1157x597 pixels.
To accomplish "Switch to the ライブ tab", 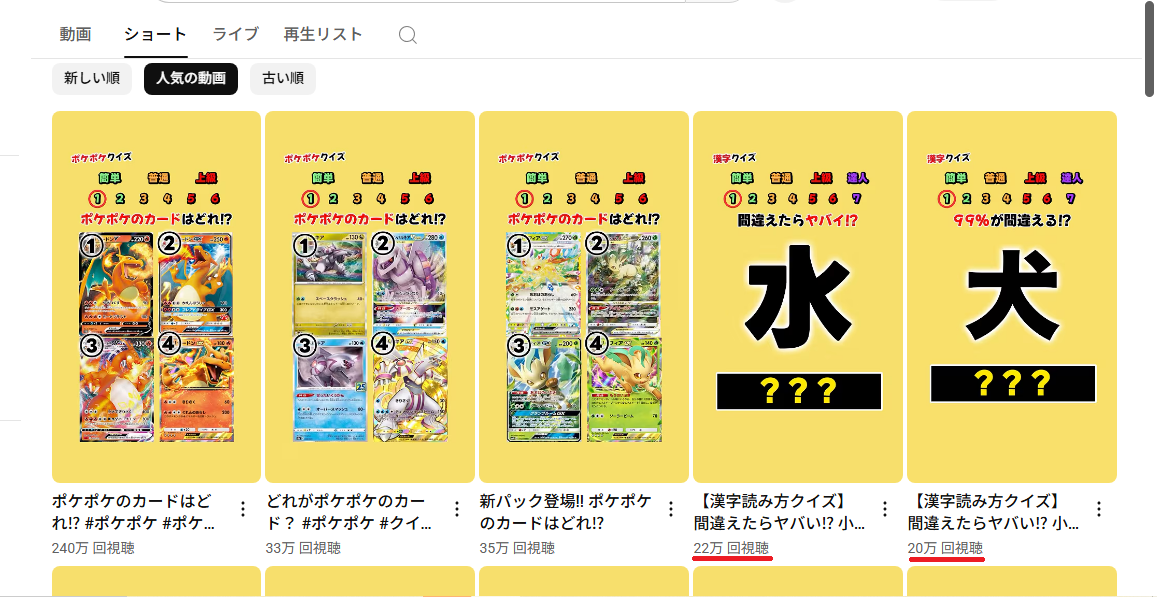I will 235,34.
